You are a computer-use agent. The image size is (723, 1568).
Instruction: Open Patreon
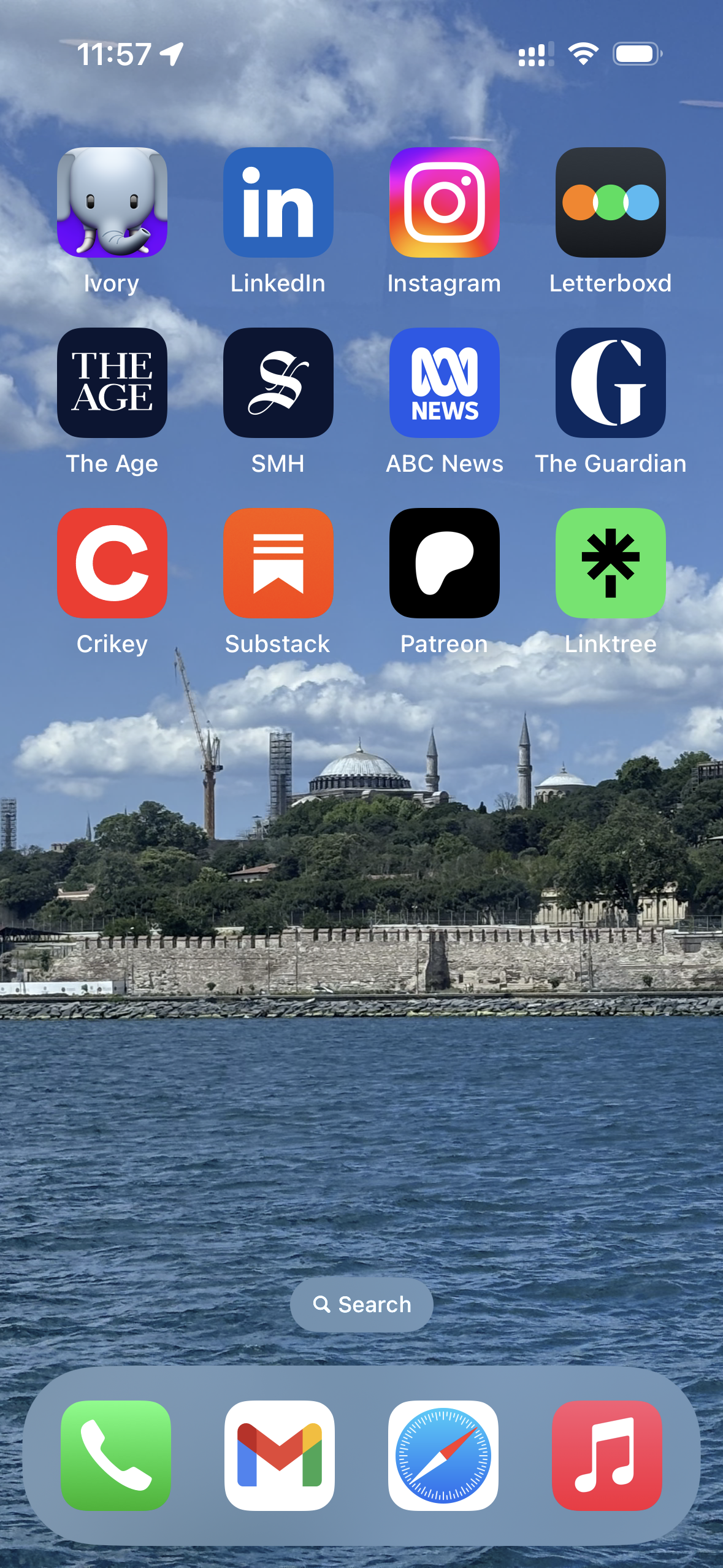pyautogui.click(x=445, y=563)
